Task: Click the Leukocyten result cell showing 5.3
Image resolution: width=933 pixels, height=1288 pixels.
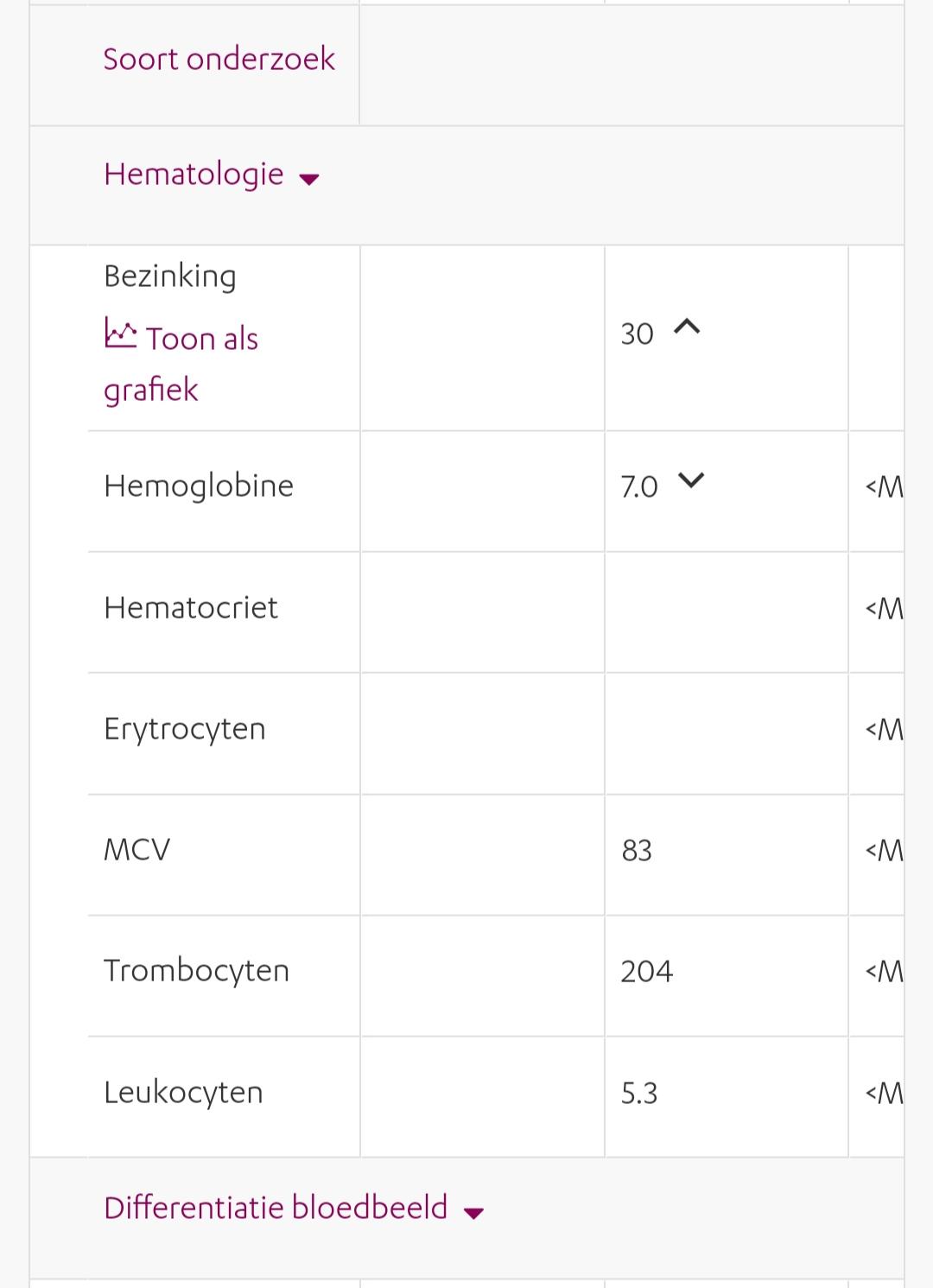Action: (639, 1092)
